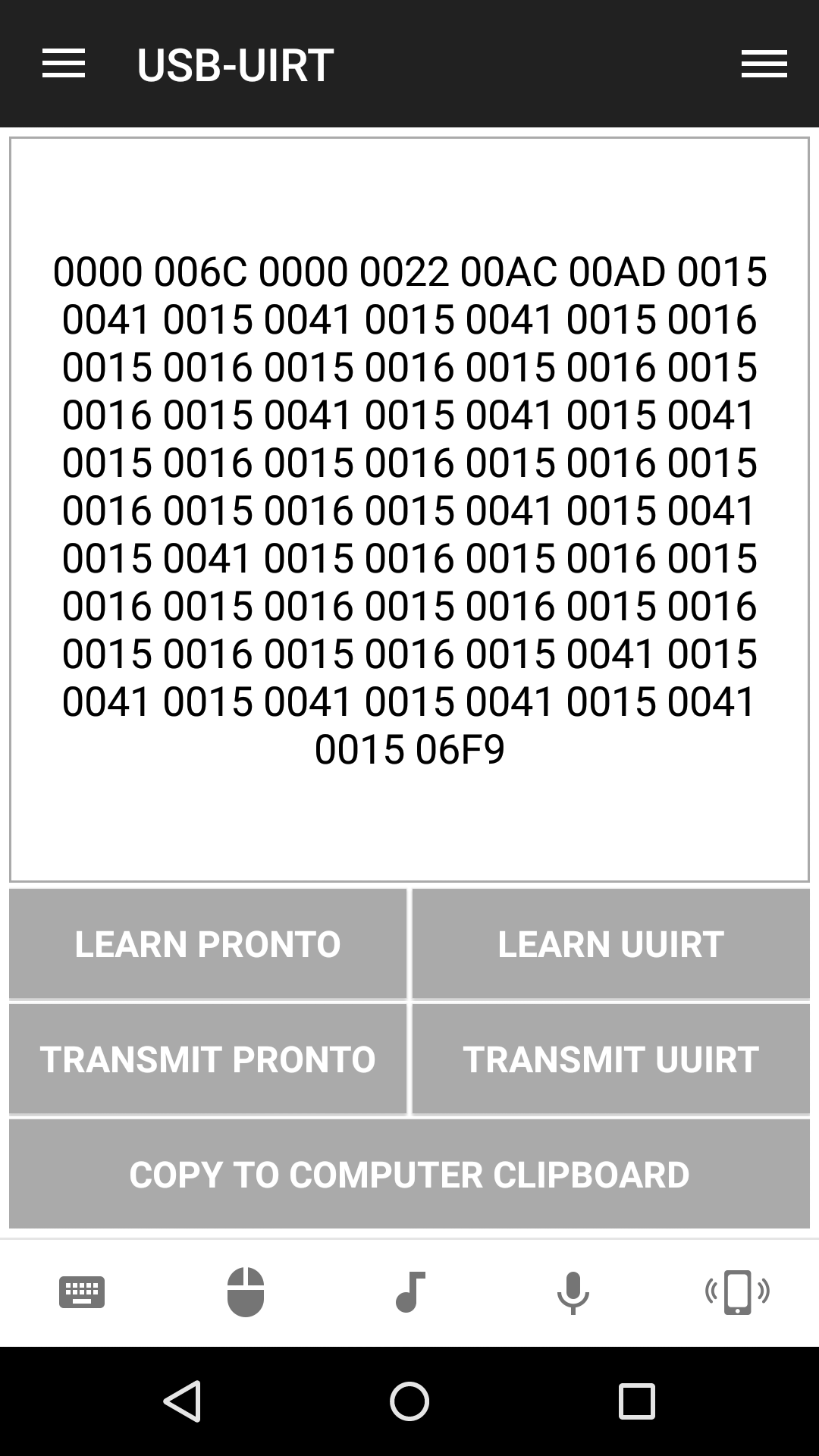Image resolution: width=819 pixels, height=1456 pixels.
Task: Switch to the keyboard tab
Action: click(82, 1292)
